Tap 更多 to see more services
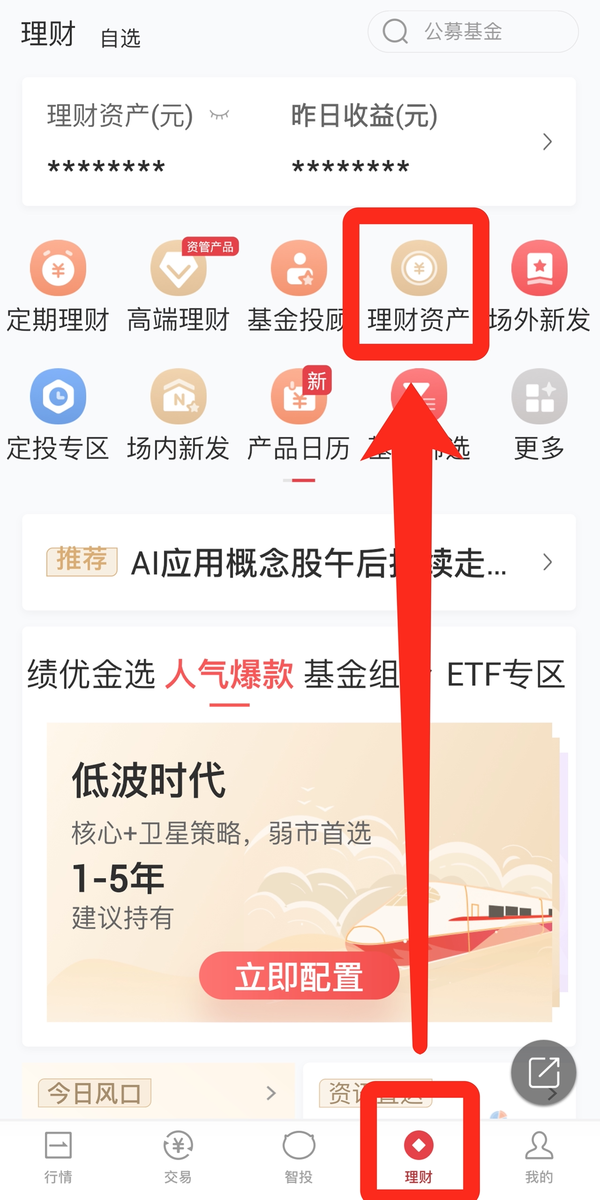Image resolution: width=600 pixels, height=1200 pixels. pyautogui.click(x=539, y=415)
